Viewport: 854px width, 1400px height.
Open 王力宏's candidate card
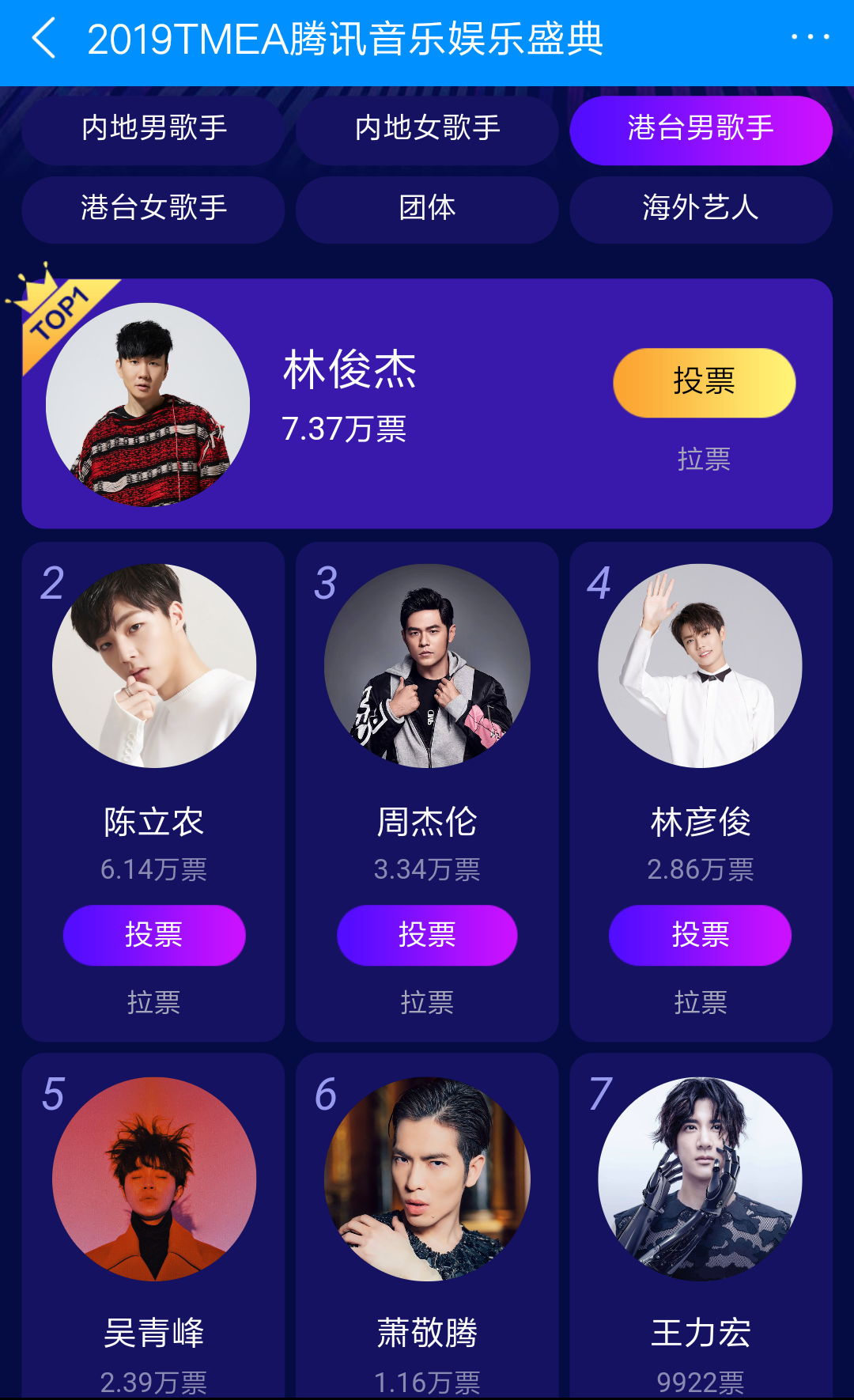point(701,1226)
